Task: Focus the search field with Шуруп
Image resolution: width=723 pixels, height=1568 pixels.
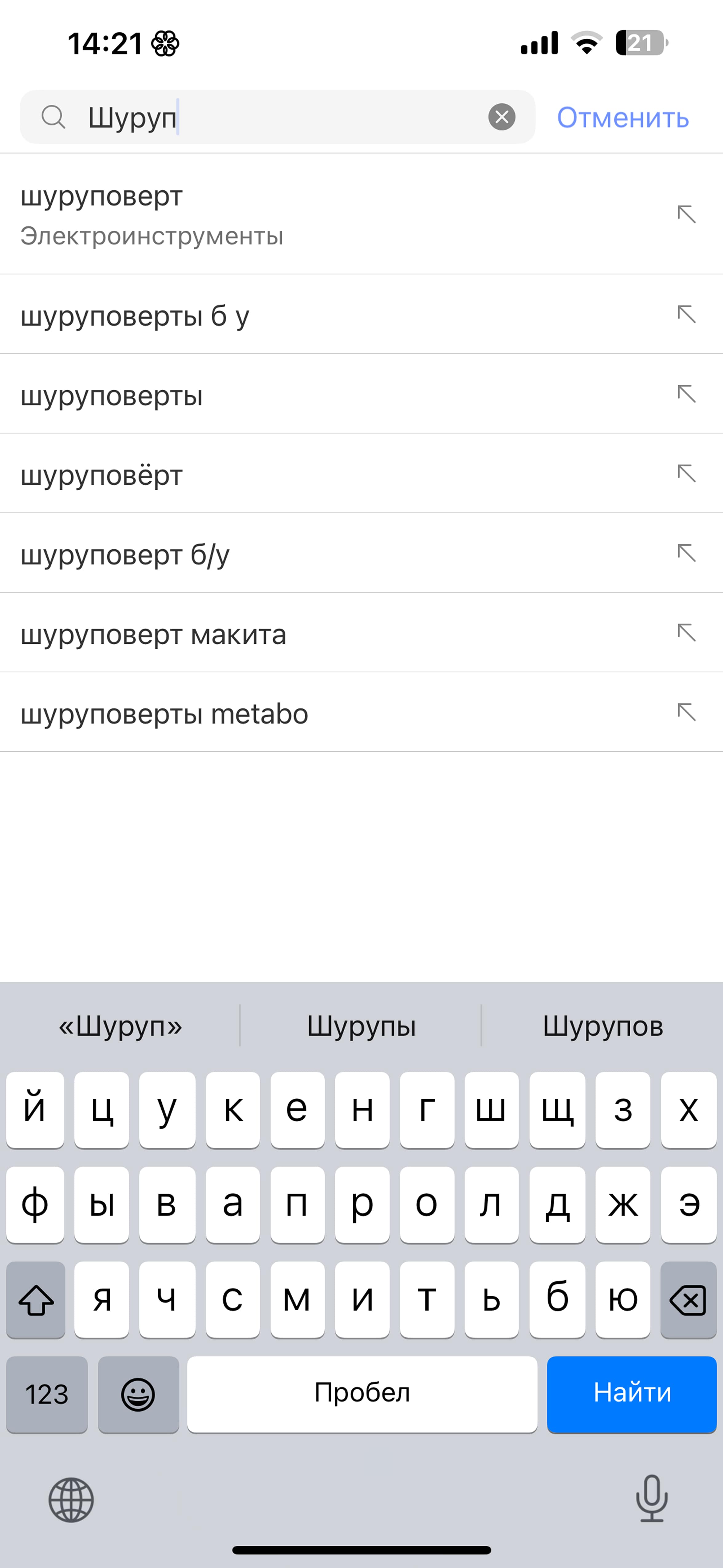Action: (x=278, y=117)
